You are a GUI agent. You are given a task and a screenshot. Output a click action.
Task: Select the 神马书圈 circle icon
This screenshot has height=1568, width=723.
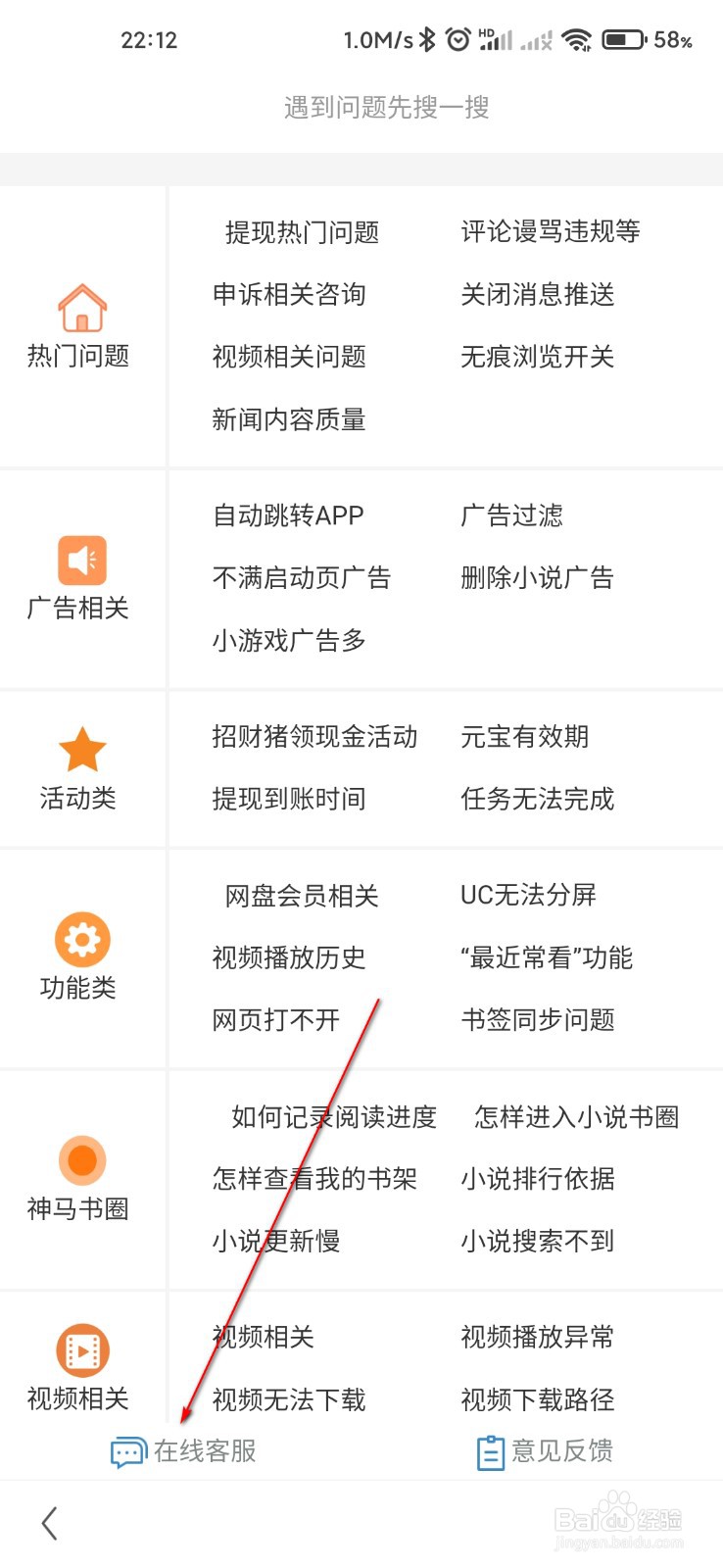[81, 1160]
